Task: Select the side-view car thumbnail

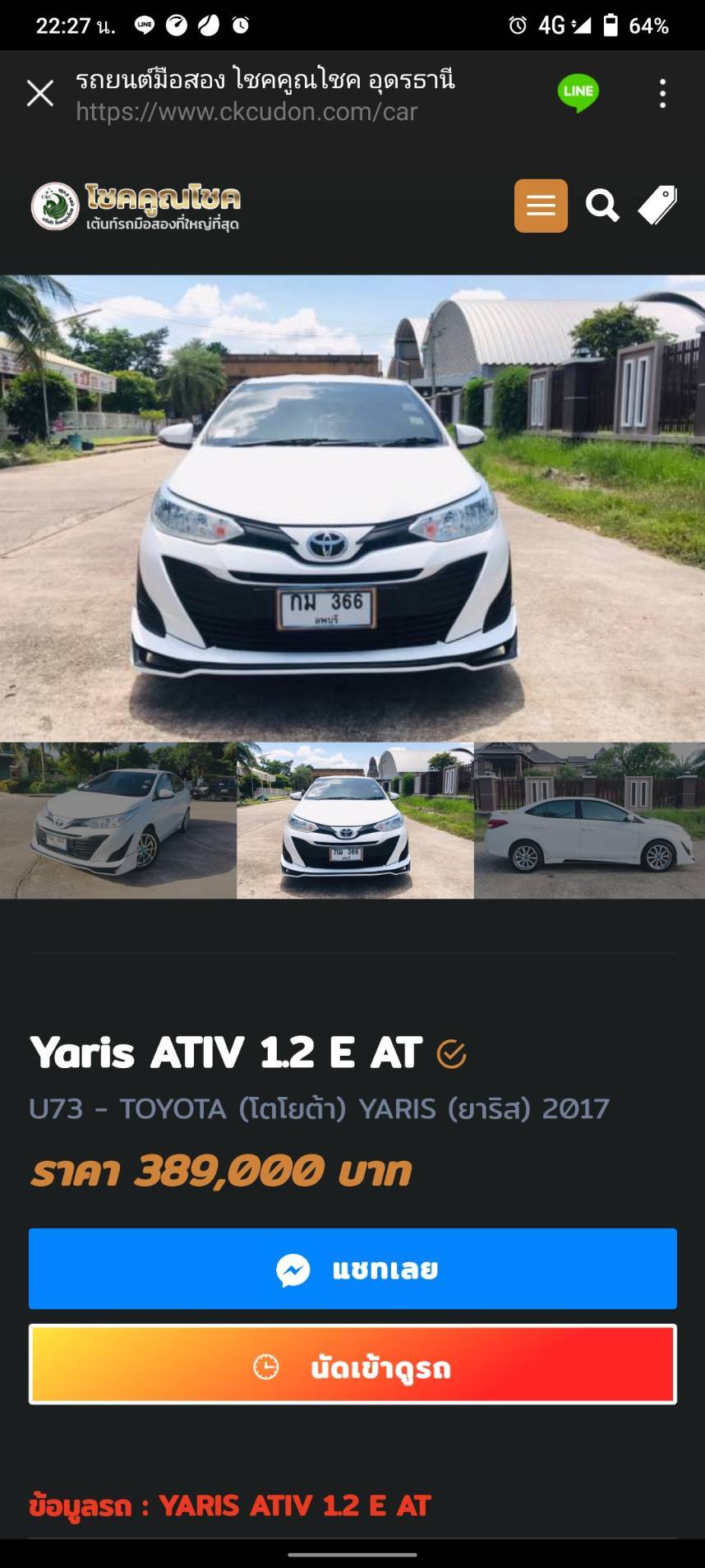Action: (x=589, y=821)
